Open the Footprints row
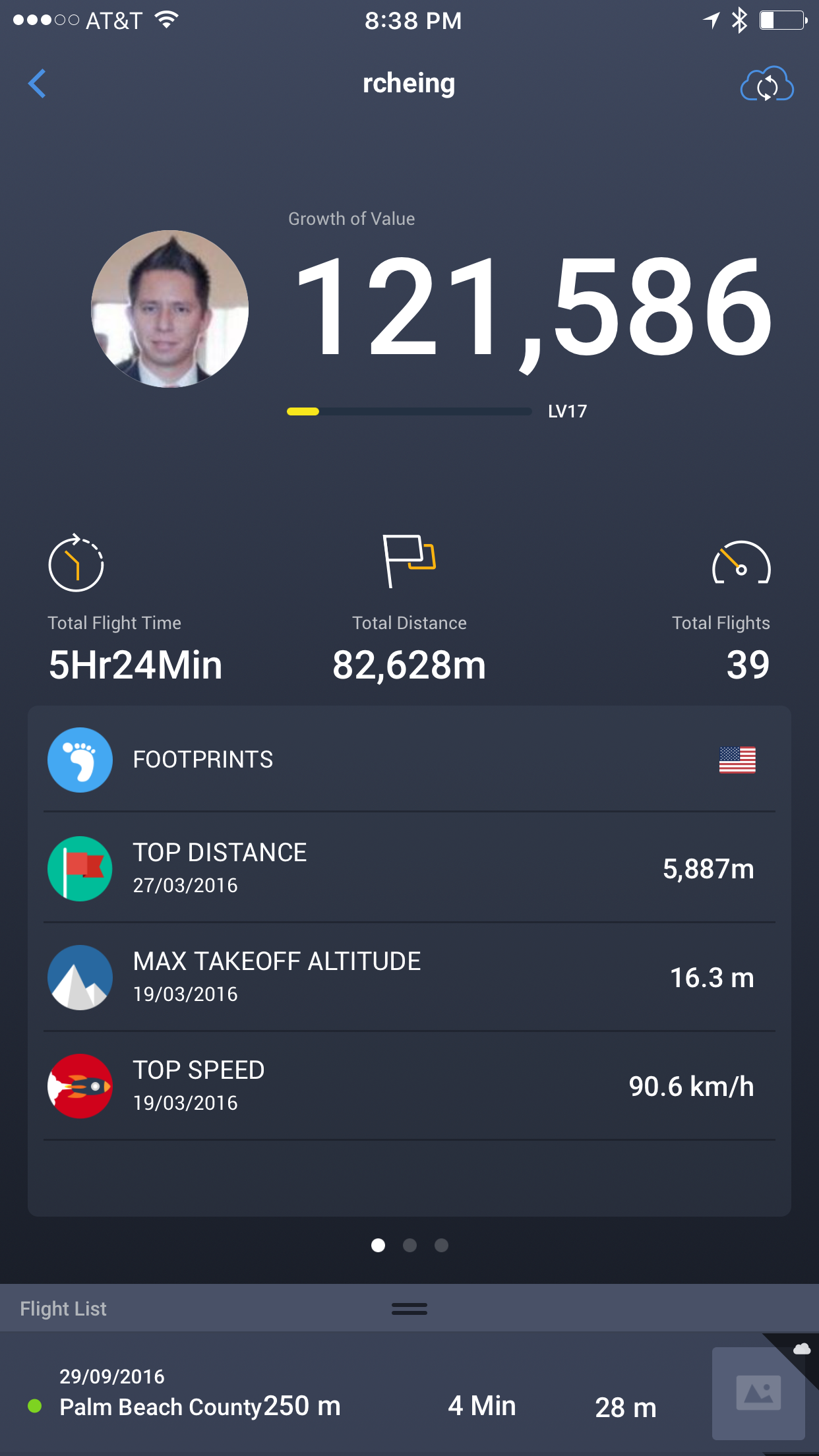Screen dimensions: 819x1456 point(409,760)
